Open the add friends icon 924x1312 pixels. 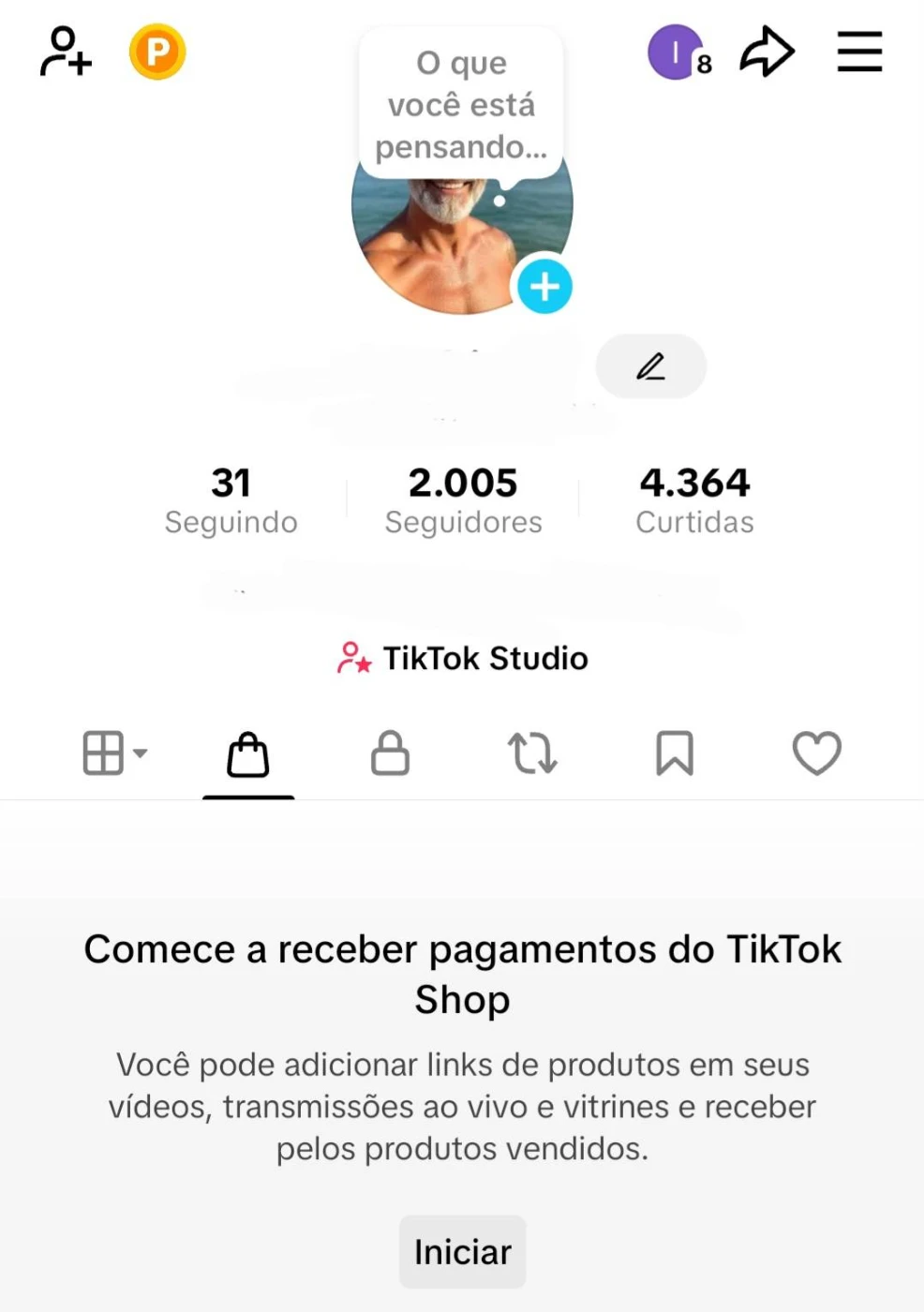(66, 52)
